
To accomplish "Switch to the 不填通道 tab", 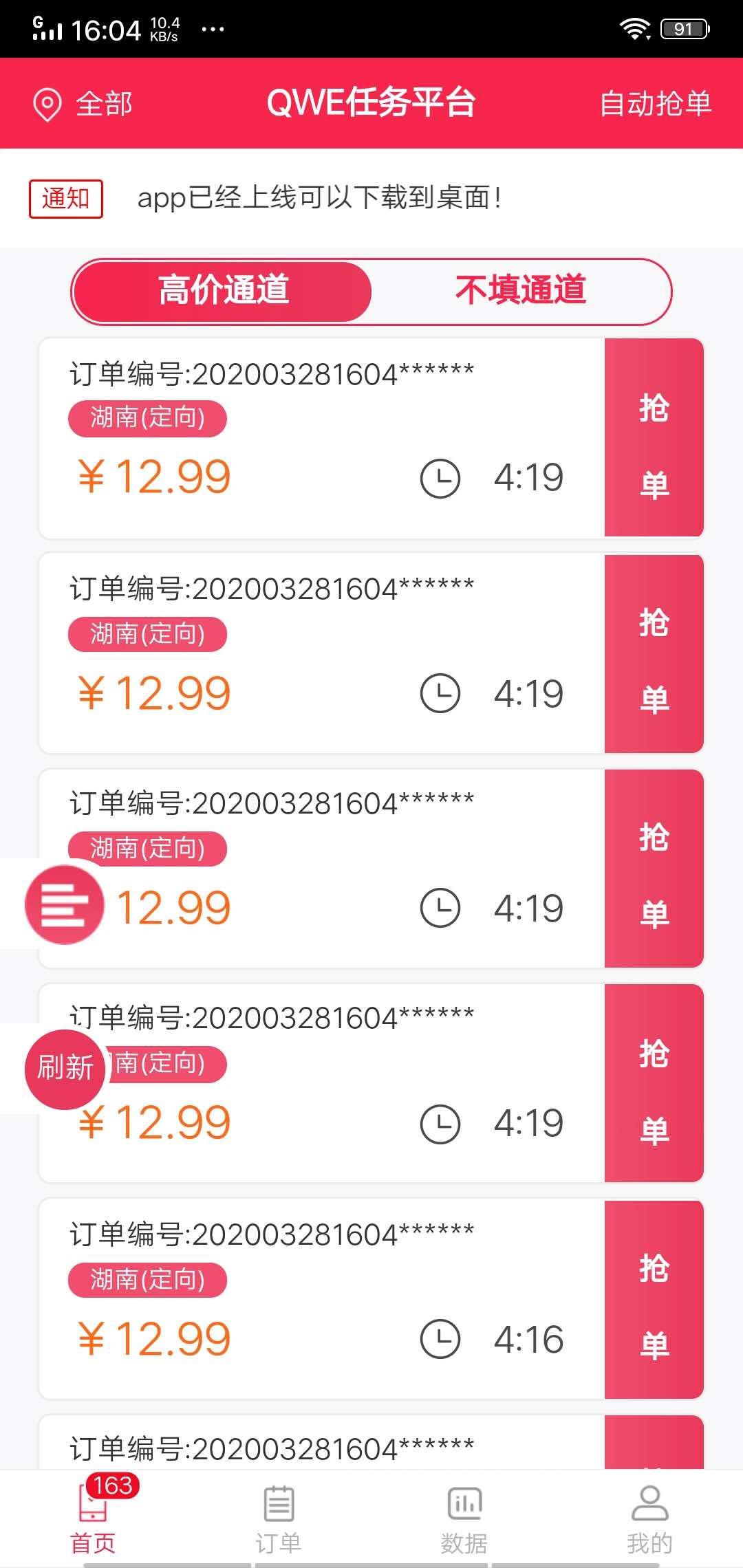I will click(x=521, y=290).
